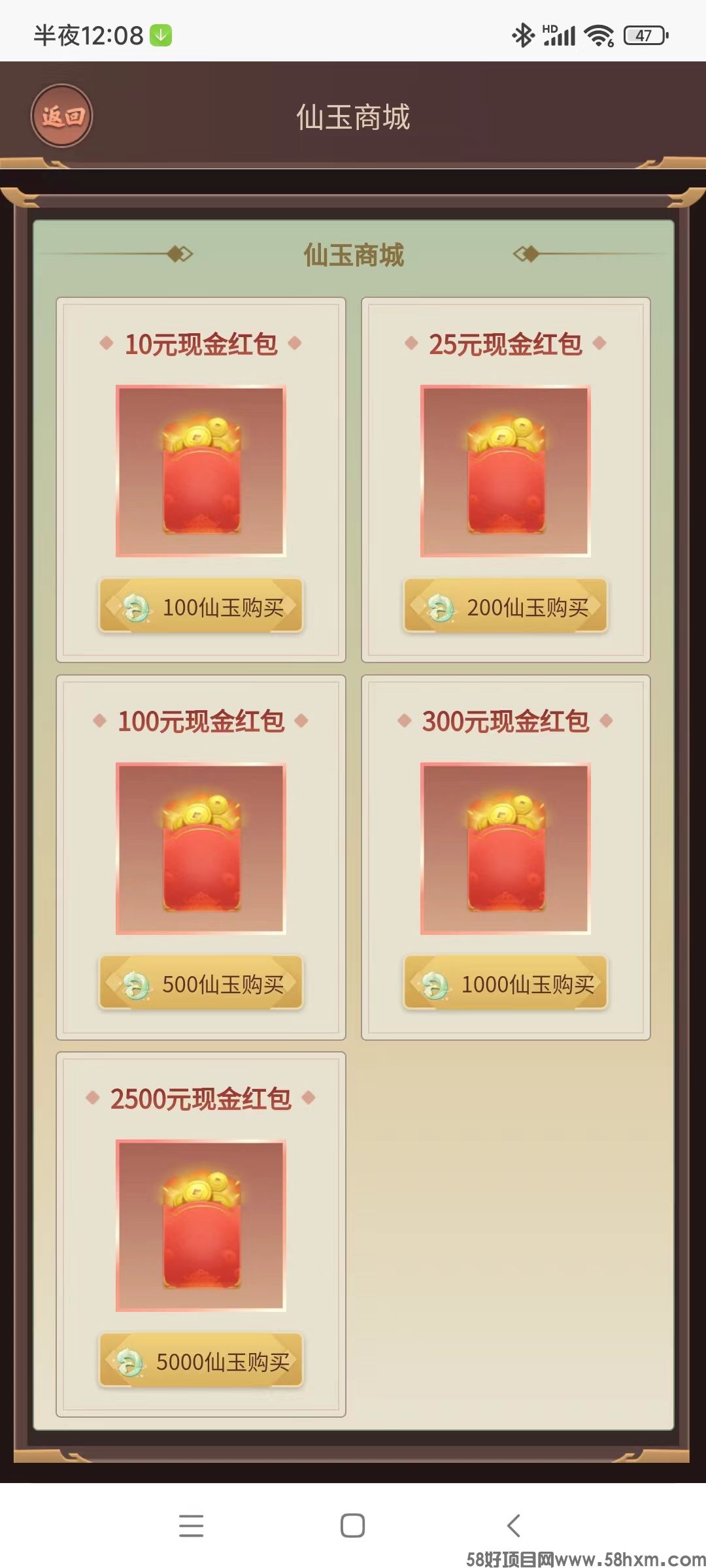The width and height of the screenshot is (706, 1568).
Task: Buy 25元 red packet for 200仙玉
Action: tap(506, 606)
